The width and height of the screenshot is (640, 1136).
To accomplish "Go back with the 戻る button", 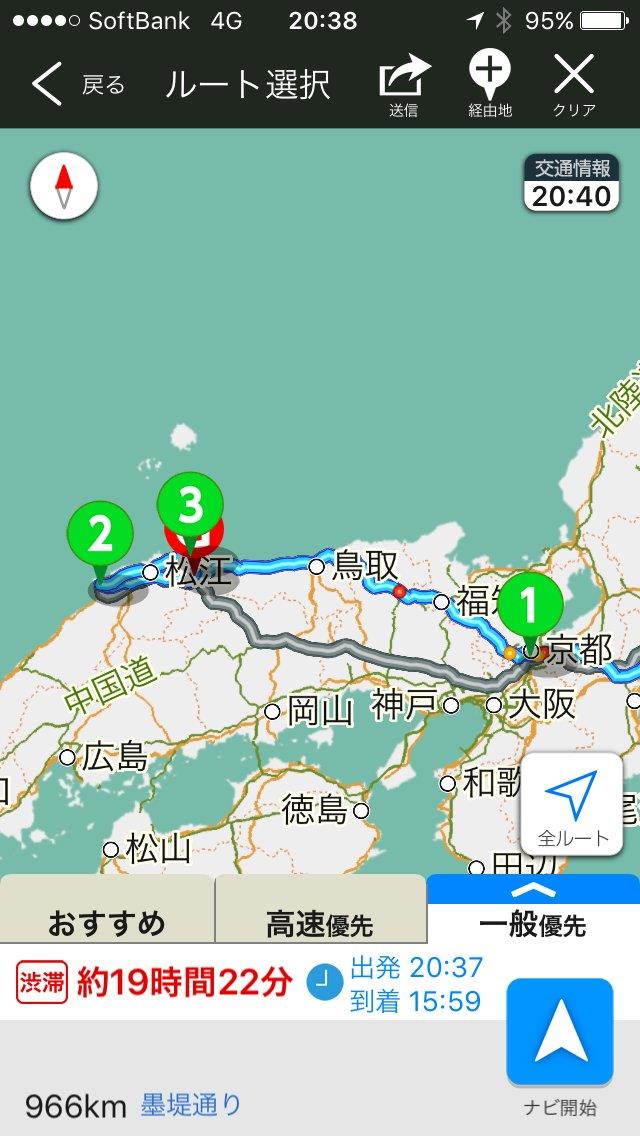I will 78,85.
